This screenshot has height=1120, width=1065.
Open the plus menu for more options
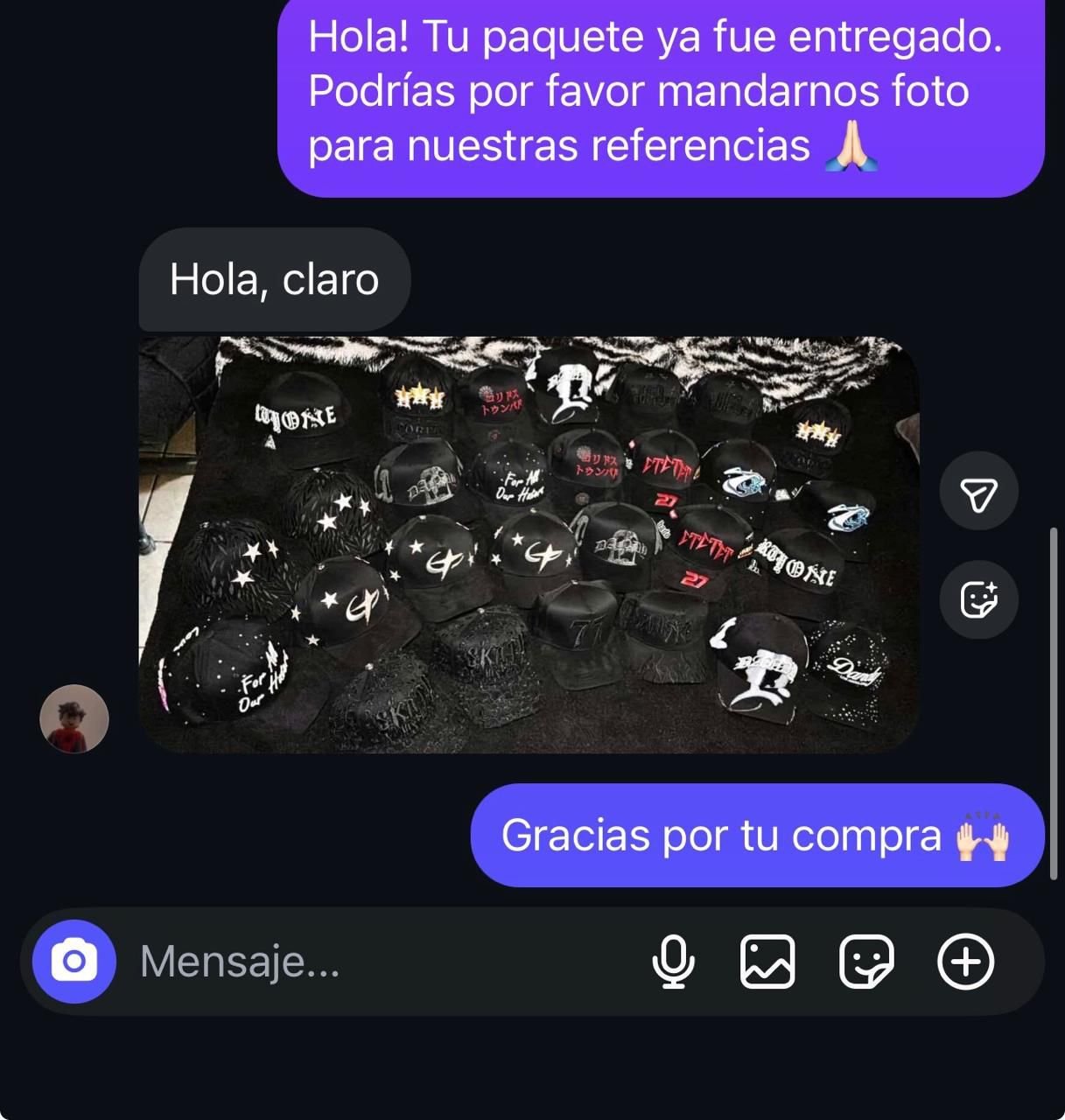click(965, 962)
